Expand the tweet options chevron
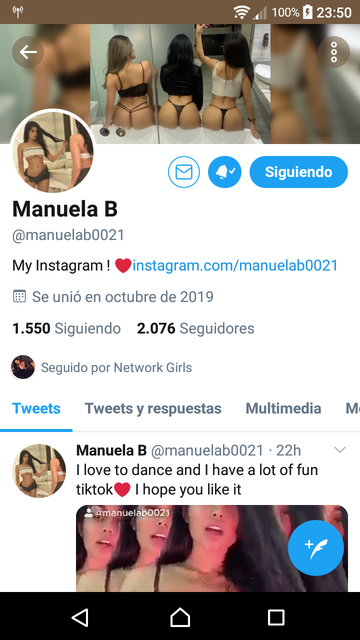 [x=340, y=450]
